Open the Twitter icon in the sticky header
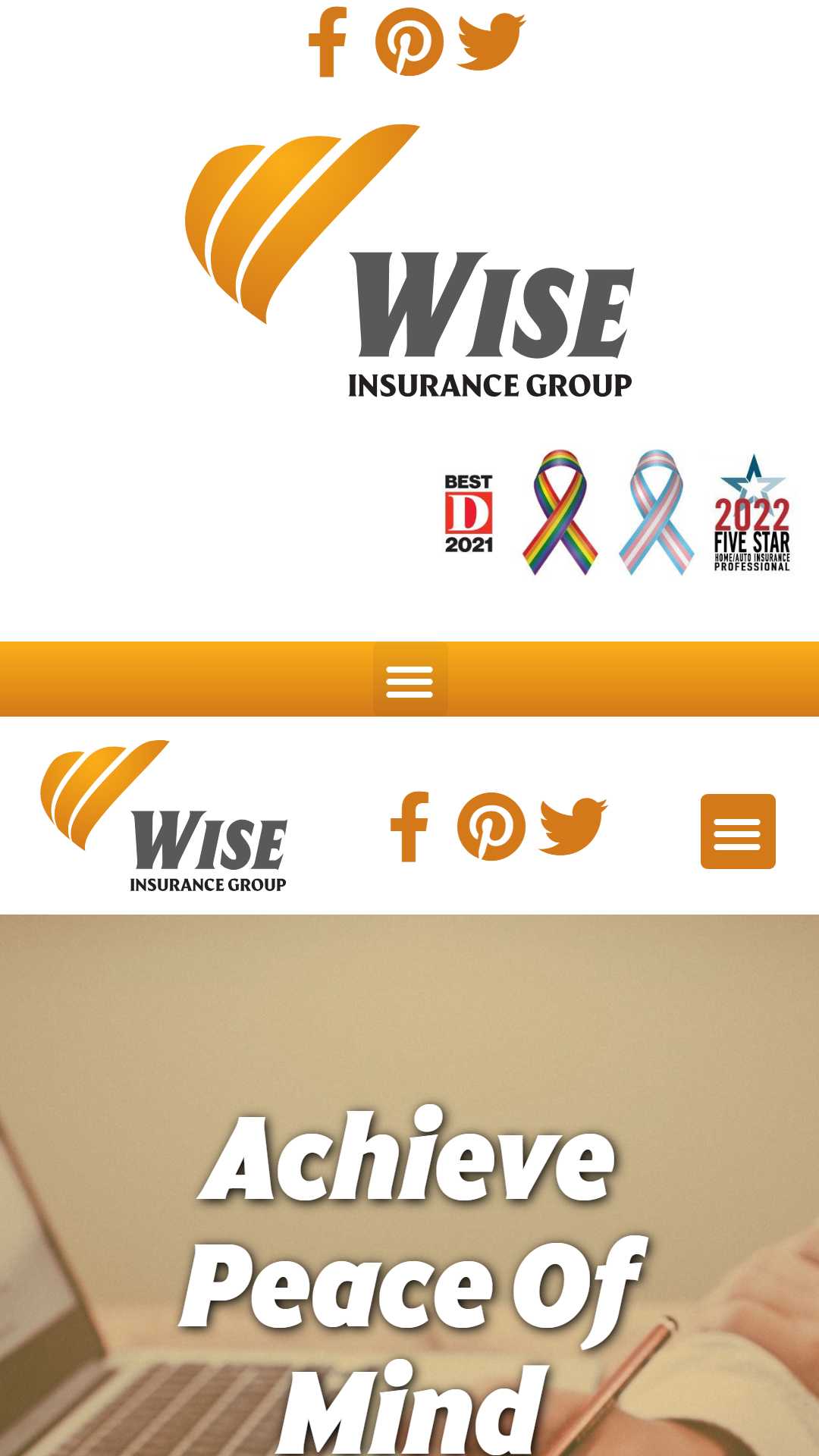The width and height of the screenshot is (819, 1456). pos(573,827)
